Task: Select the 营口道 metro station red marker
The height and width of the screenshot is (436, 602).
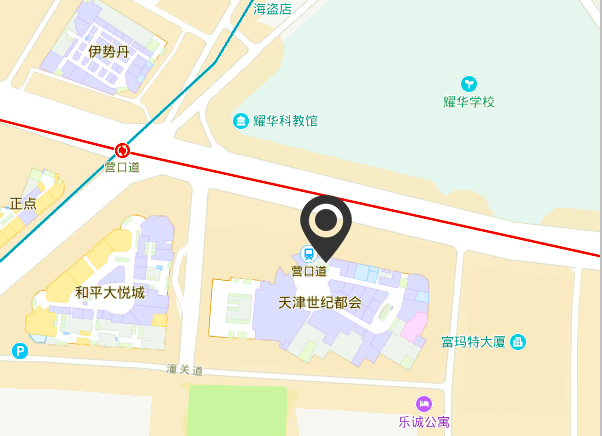Action: [x=123, y=151]
